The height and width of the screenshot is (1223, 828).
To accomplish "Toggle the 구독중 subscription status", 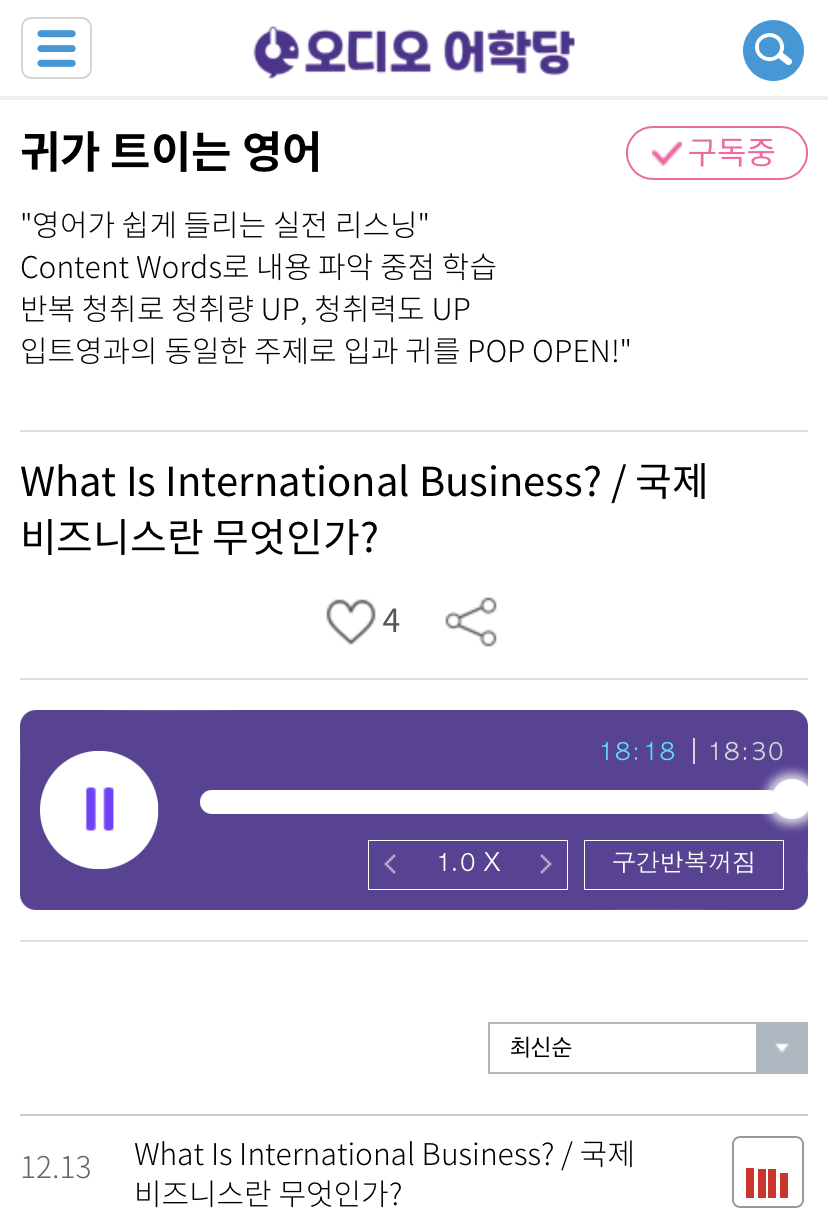I will [x=716, y=153].
